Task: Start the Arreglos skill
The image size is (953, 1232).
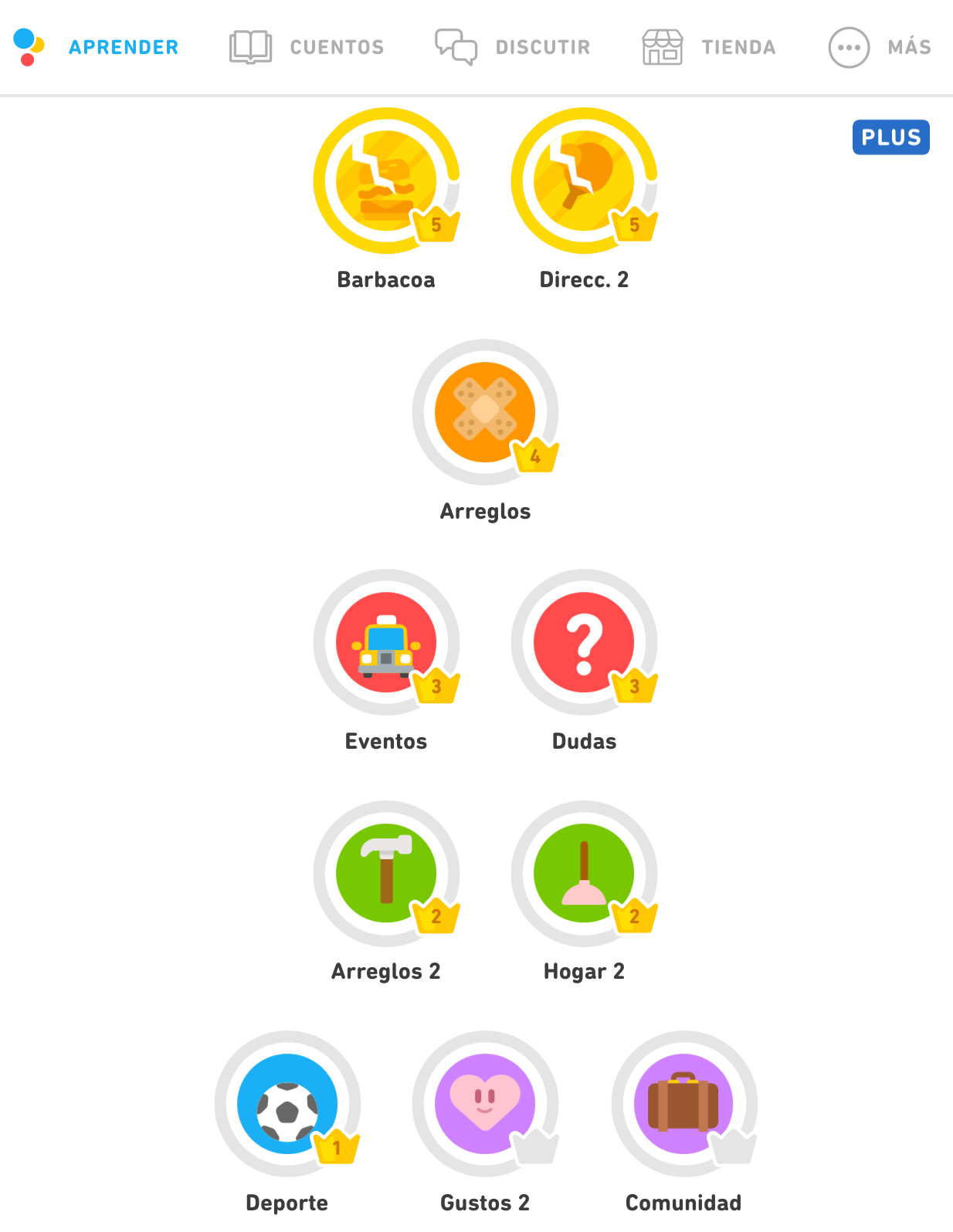Action: click(x=485, y=412)
